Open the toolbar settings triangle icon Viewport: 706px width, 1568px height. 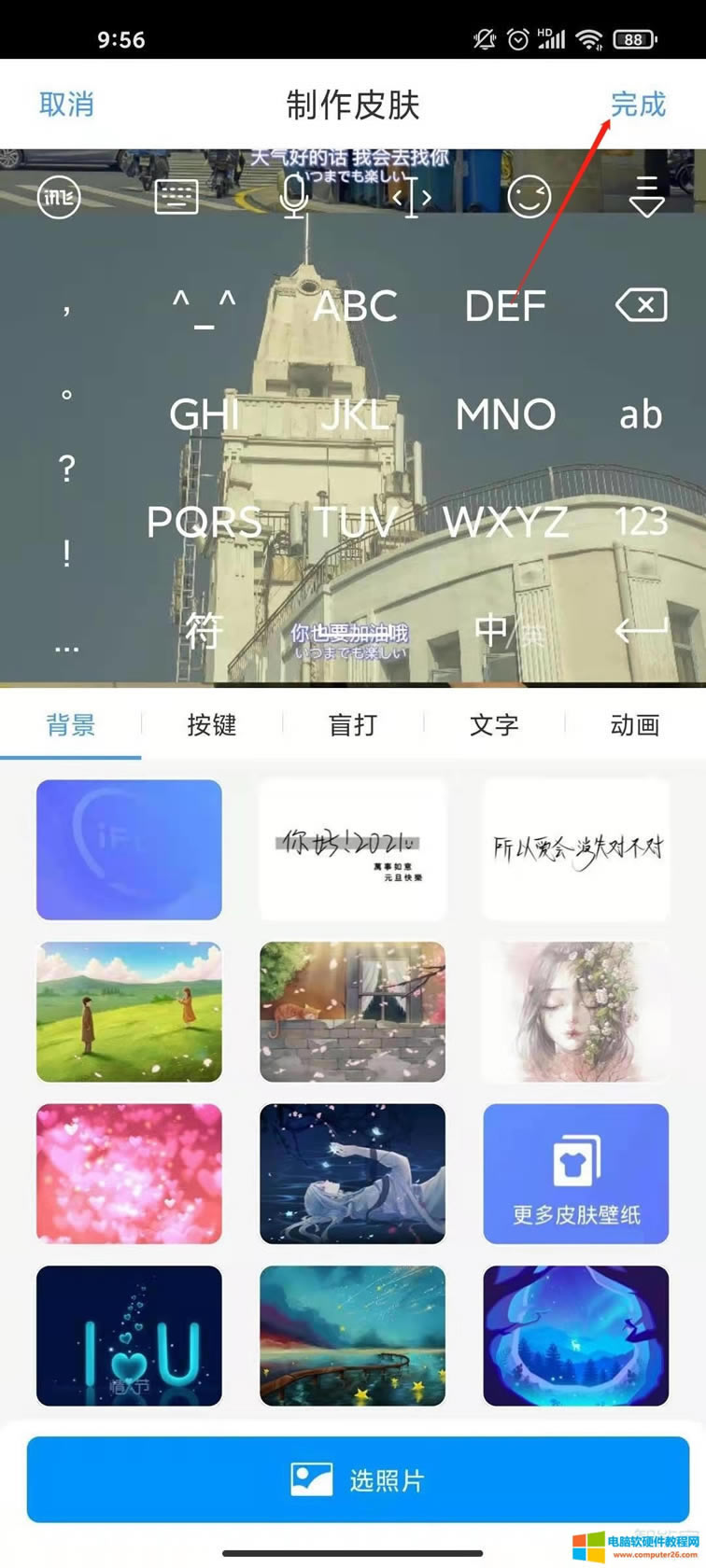coord(647,197)
